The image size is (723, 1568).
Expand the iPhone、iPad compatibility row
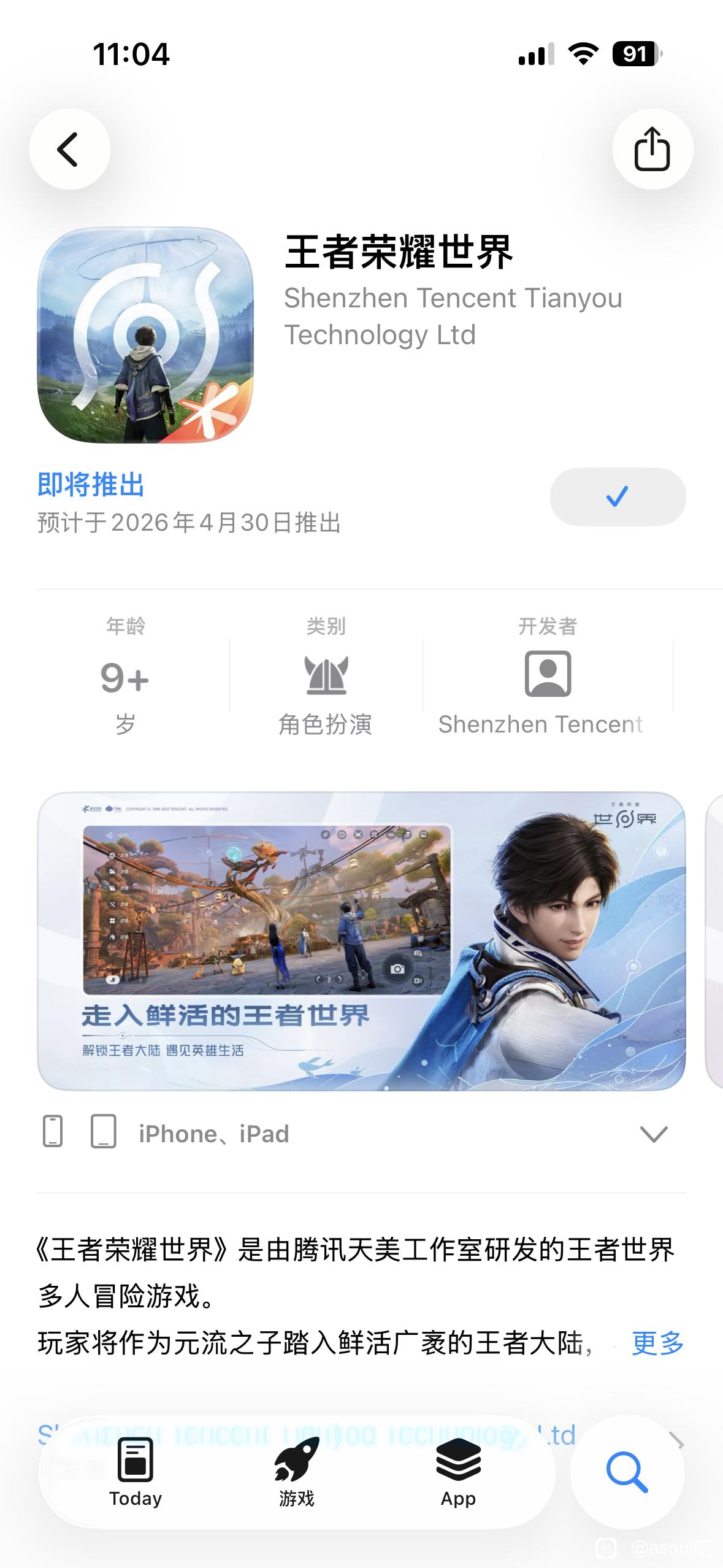point(653,1134)
